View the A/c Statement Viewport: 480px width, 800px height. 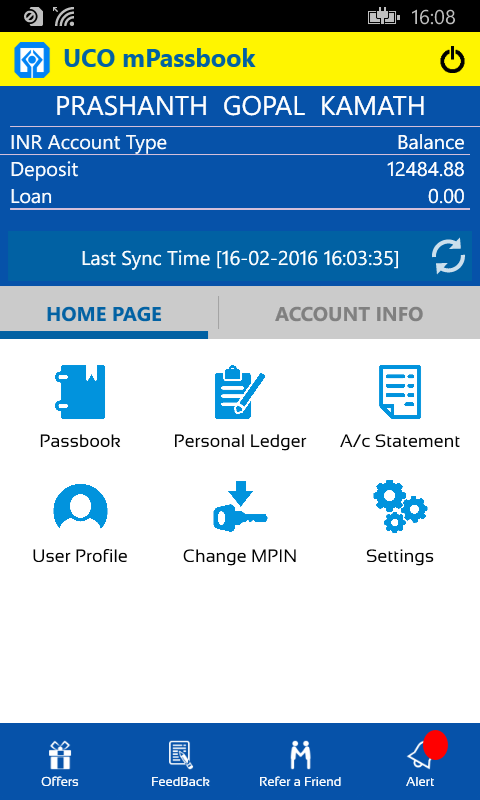[400, 407]
